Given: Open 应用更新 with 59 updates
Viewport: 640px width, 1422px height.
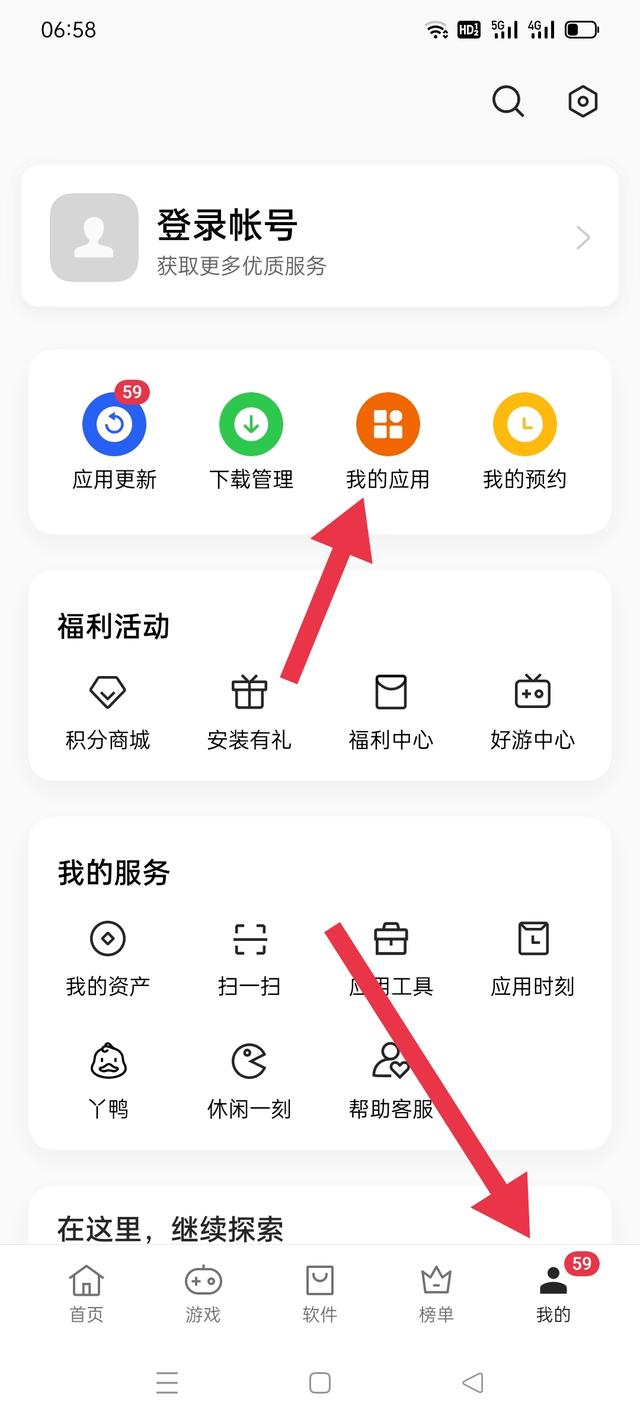Looking at the screenshot, I should [x=114, y=437].
